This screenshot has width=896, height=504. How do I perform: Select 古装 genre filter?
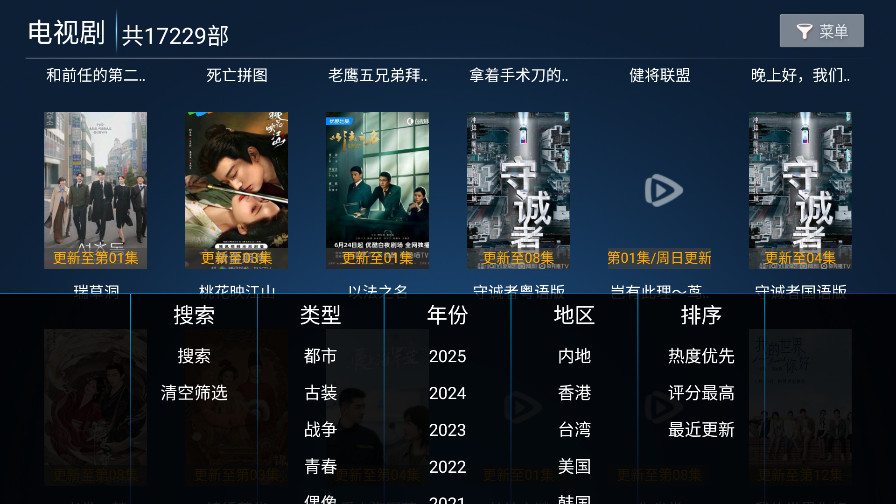click(320, 393)
